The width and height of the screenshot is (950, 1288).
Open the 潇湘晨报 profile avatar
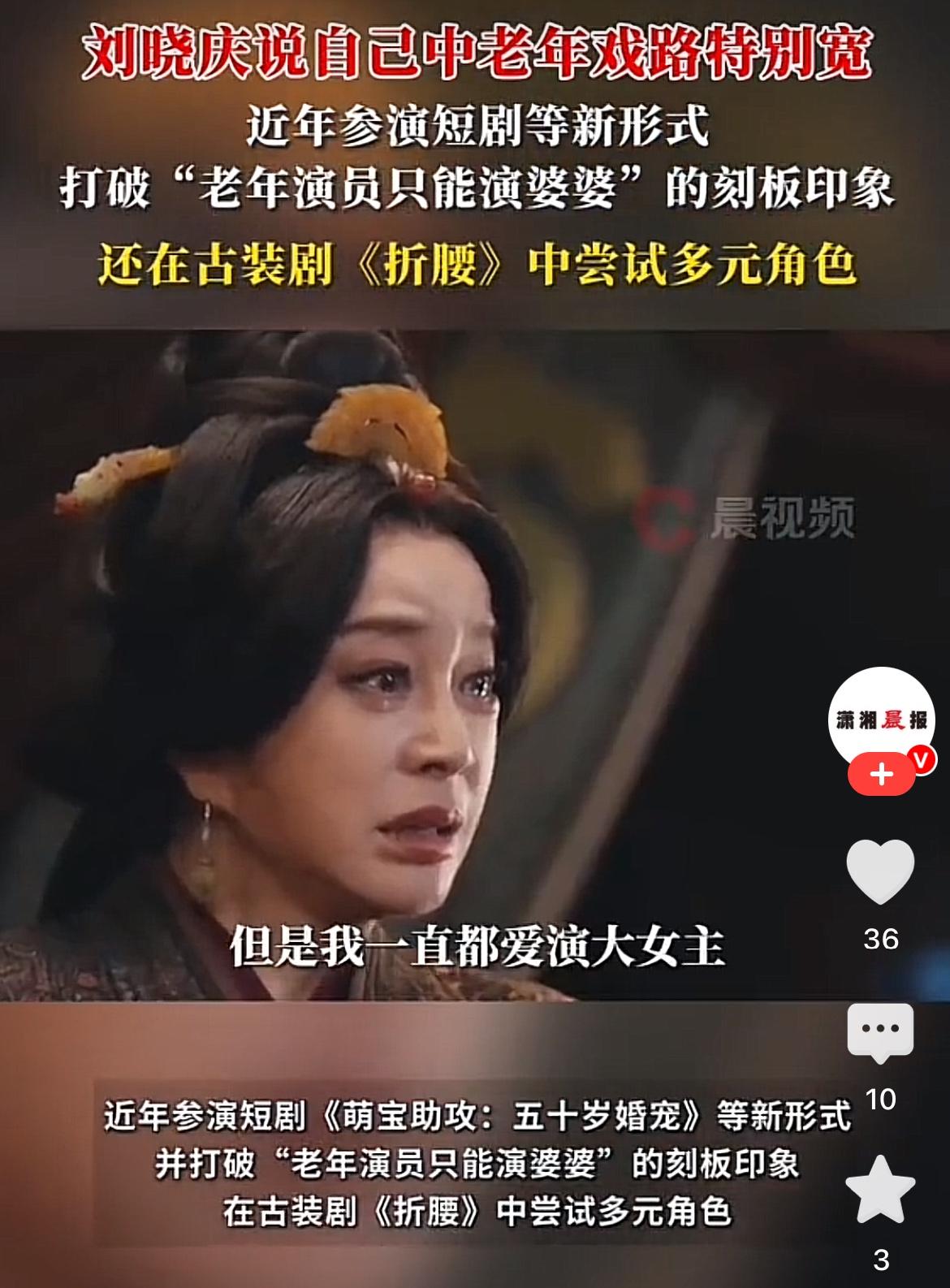(881, 718)
